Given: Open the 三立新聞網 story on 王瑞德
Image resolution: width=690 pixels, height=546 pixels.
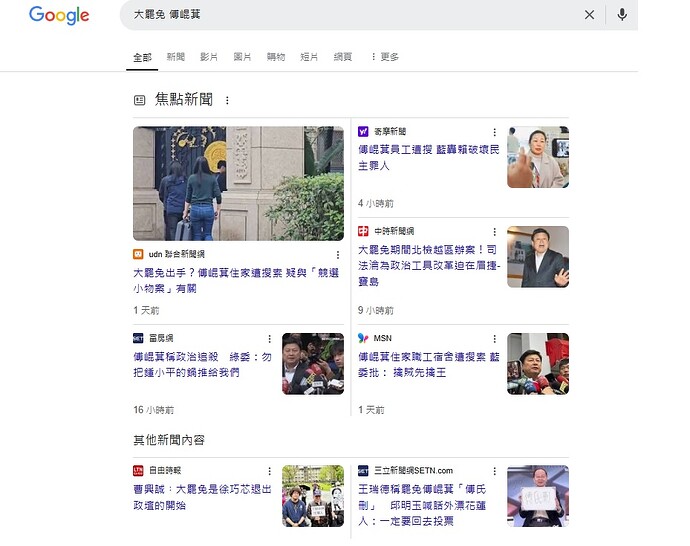Looking at the screenshot, I should (428, 505).
